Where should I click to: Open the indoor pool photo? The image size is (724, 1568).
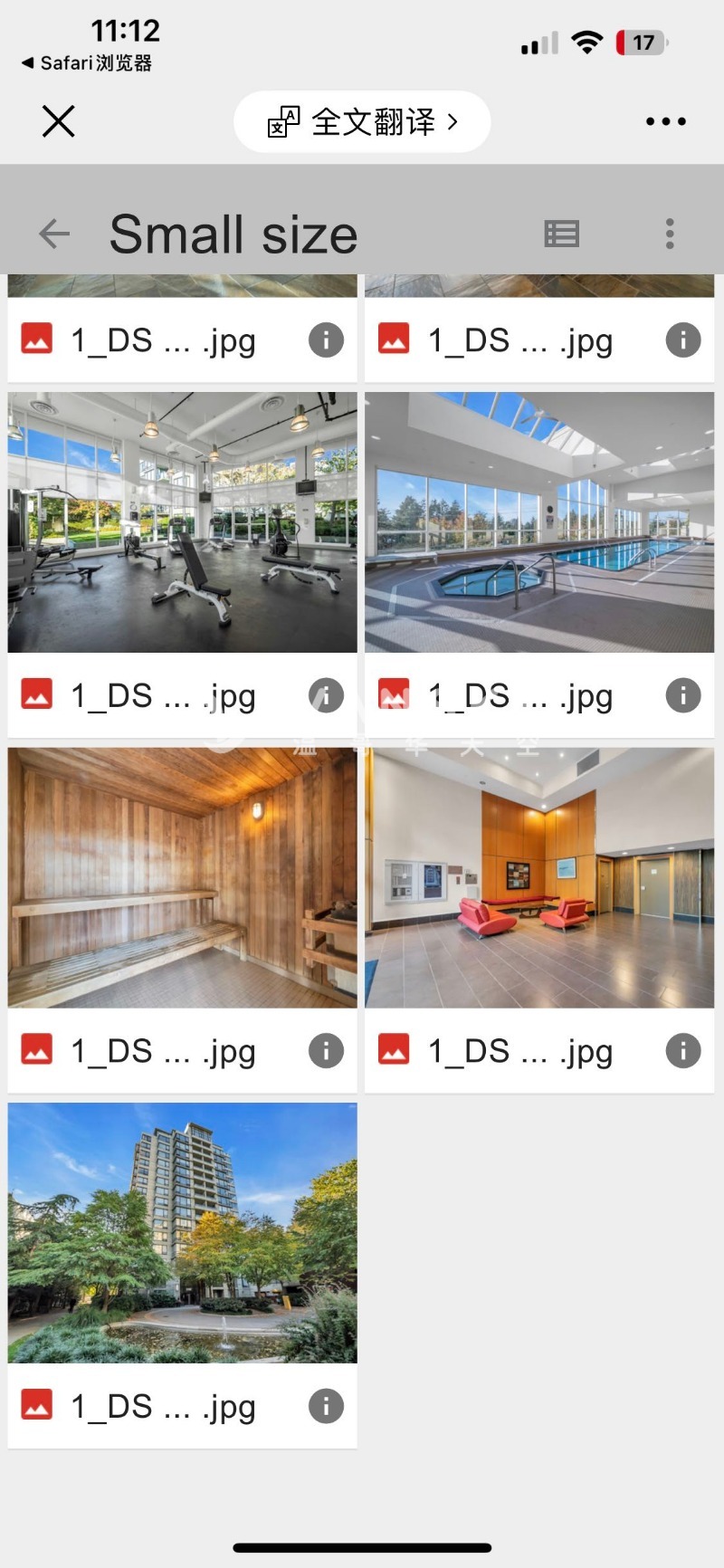[x=539, y=522]
